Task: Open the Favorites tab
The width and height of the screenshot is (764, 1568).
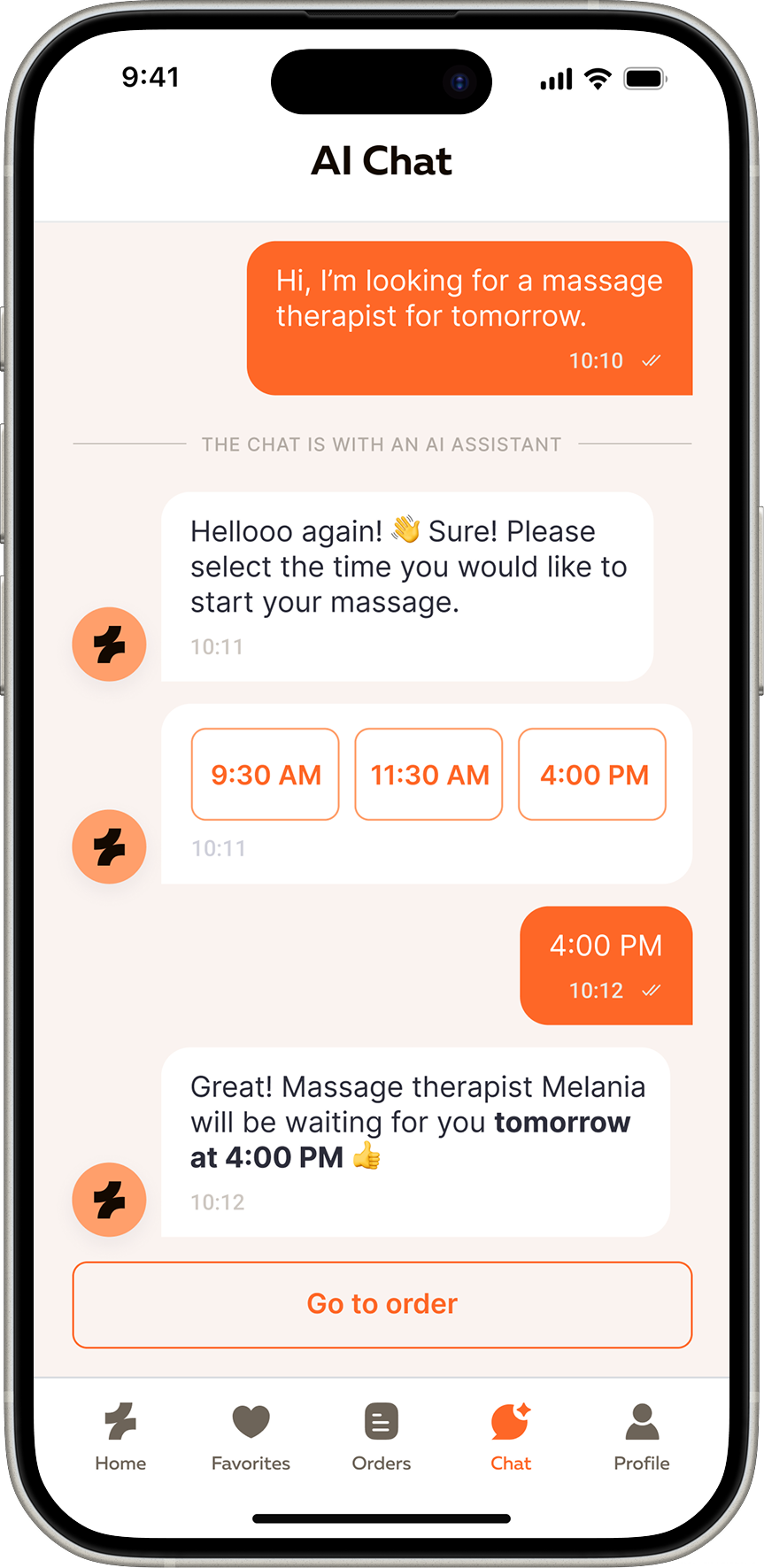Action: coord(251,1436)
